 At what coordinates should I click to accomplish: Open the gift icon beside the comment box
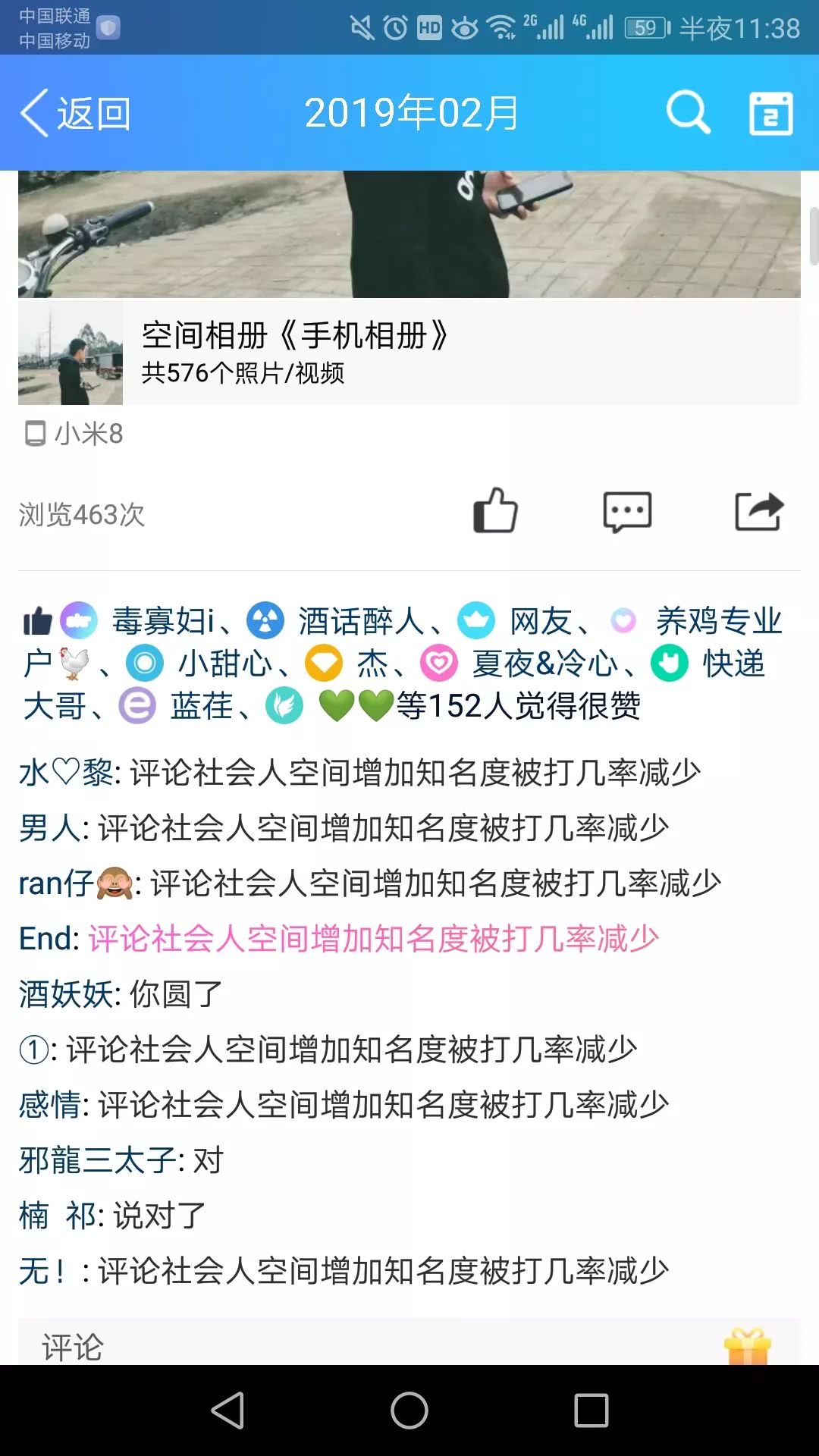click(748, 1347)
